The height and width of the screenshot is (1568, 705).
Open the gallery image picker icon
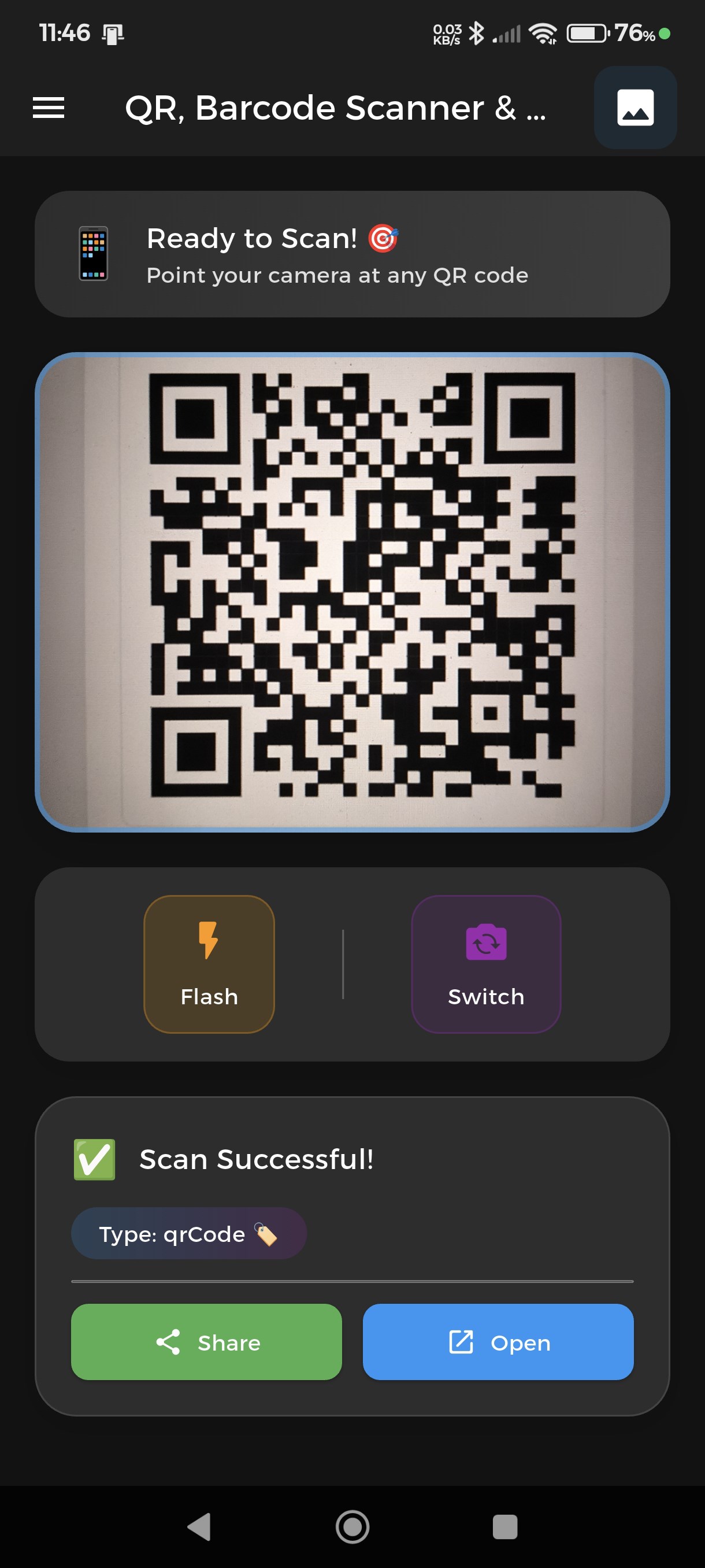[634, 108]
